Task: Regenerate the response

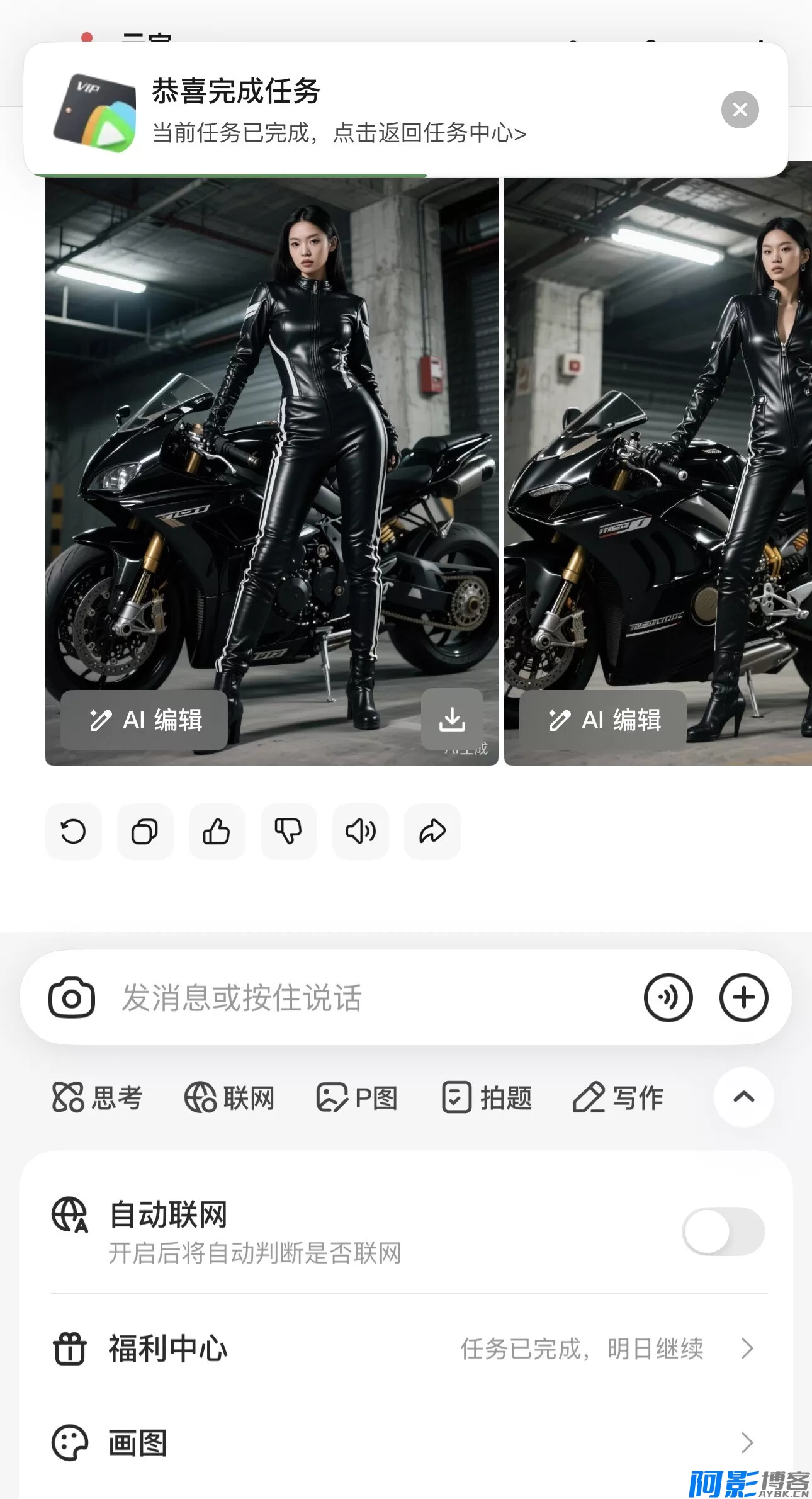Action: coord(74,832)
